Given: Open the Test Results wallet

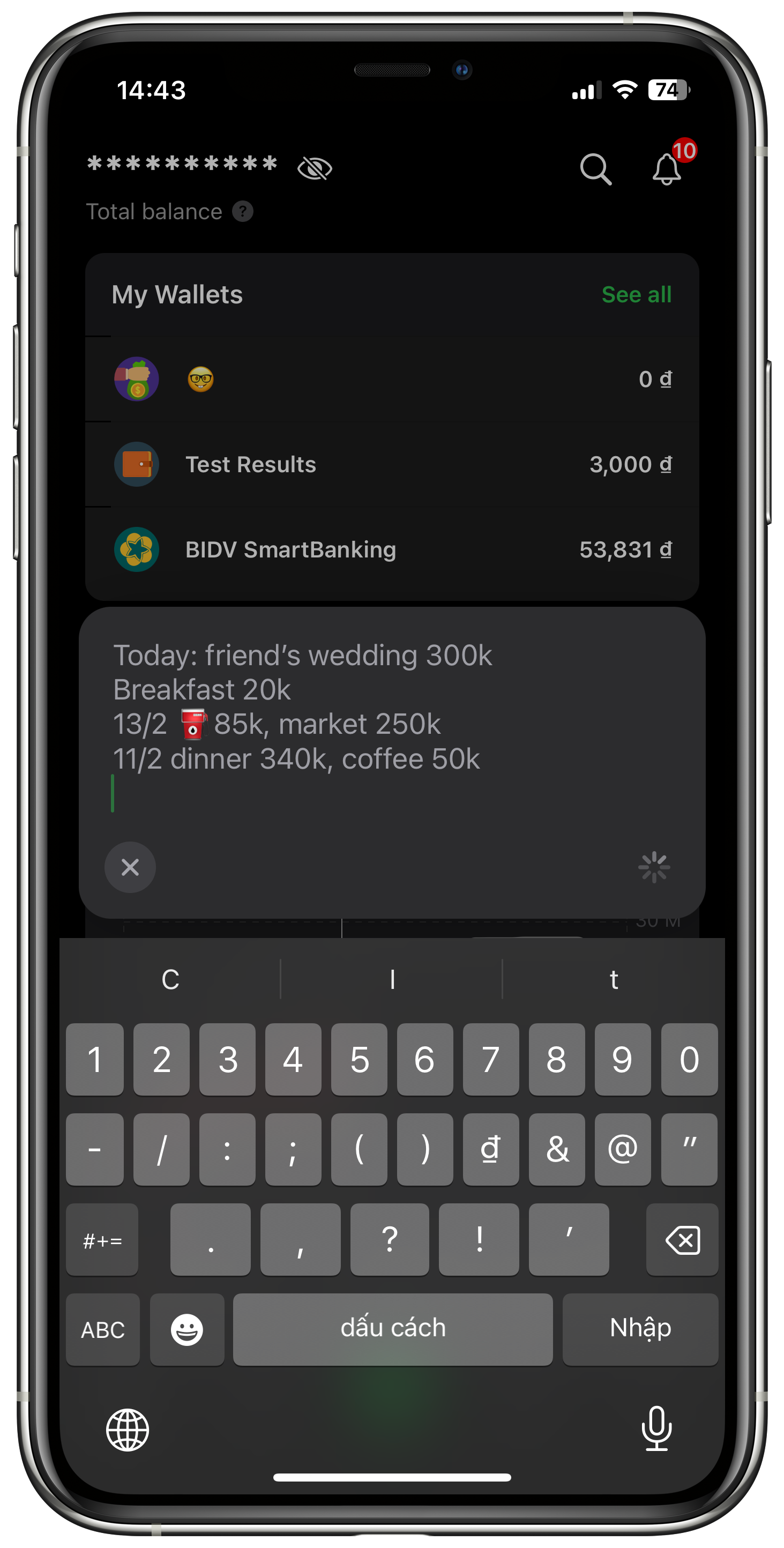Looking at the screenshot, I should click(x=392, y=465).
